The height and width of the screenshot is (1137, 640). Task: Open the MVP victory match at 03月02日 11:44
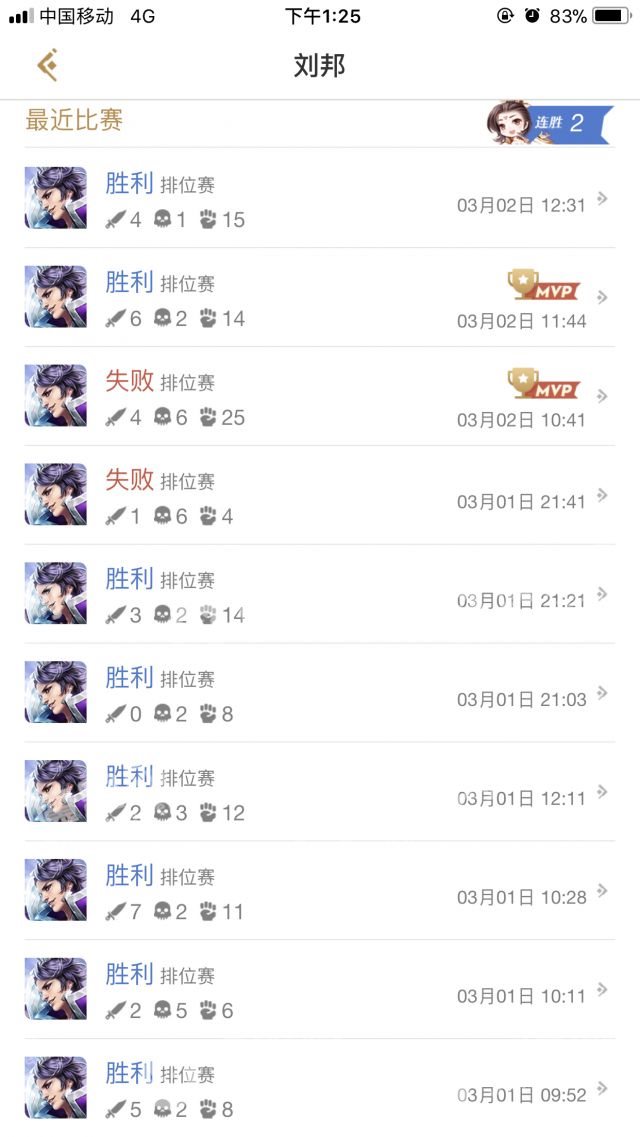point(320,297)
